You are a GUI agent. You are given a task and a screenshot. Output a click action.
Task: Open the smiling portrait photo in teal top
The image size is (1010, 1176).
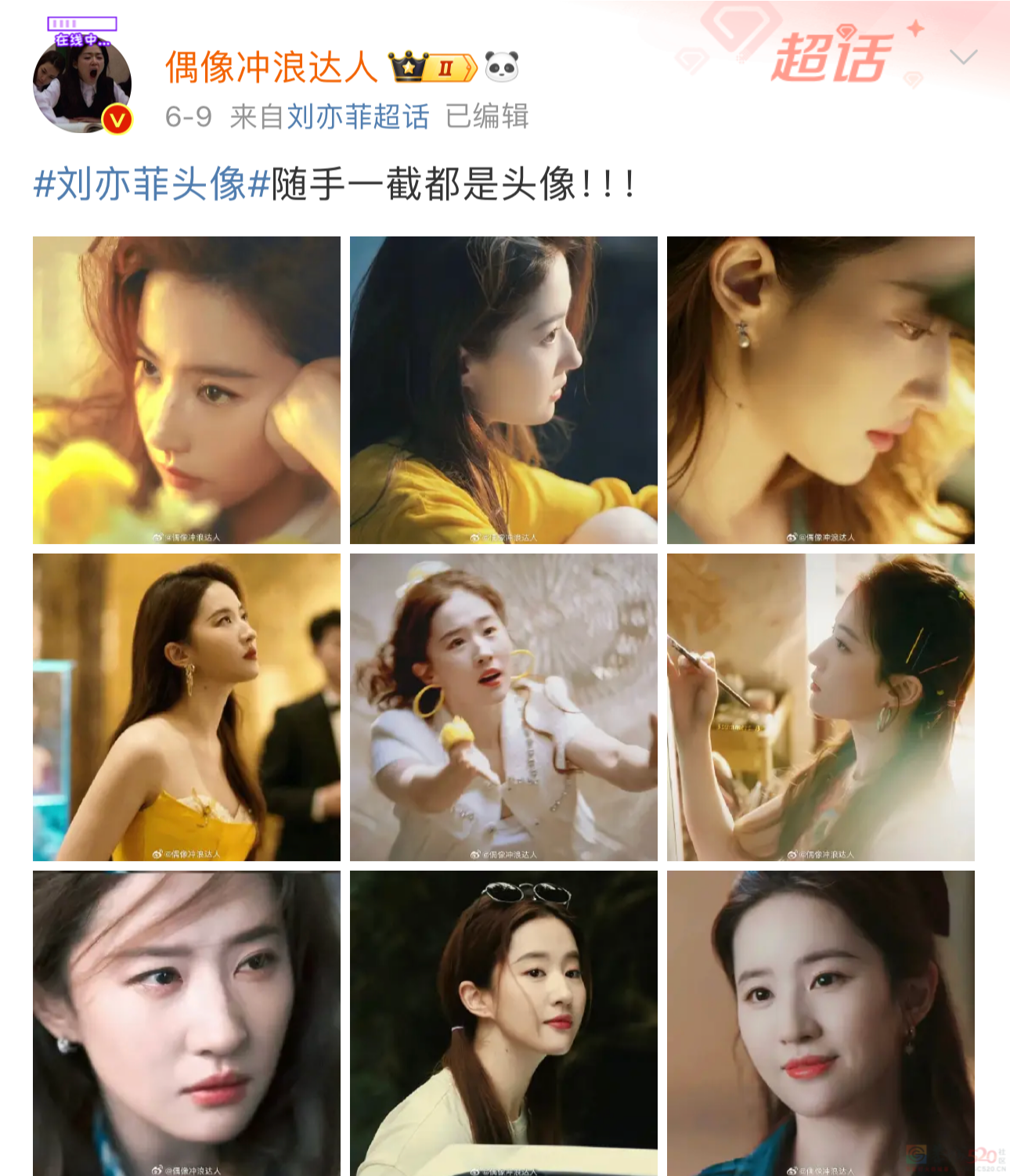pyautogui.click(x=821, y=1022)
